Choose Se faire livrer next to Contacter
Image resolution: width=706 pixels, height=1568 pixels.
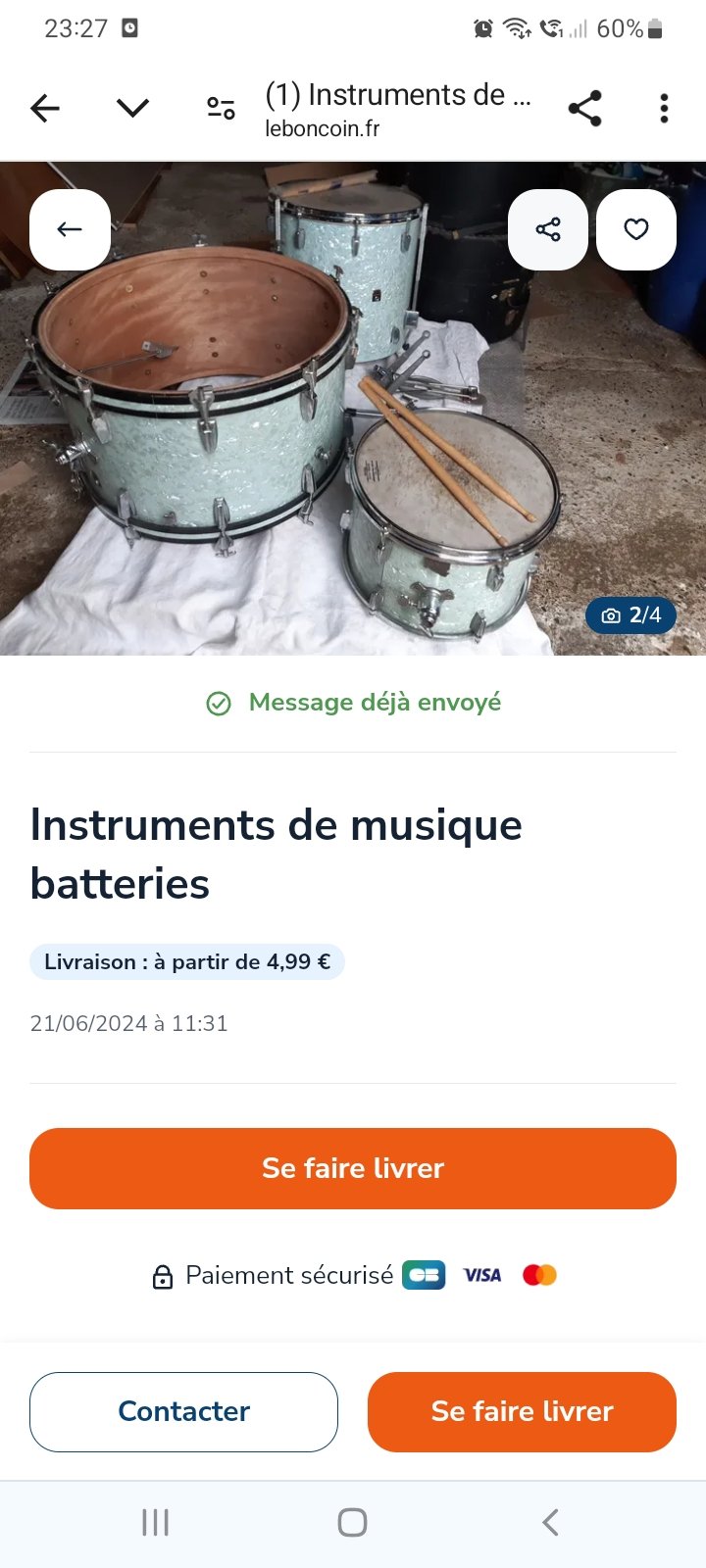point(522,1411)
